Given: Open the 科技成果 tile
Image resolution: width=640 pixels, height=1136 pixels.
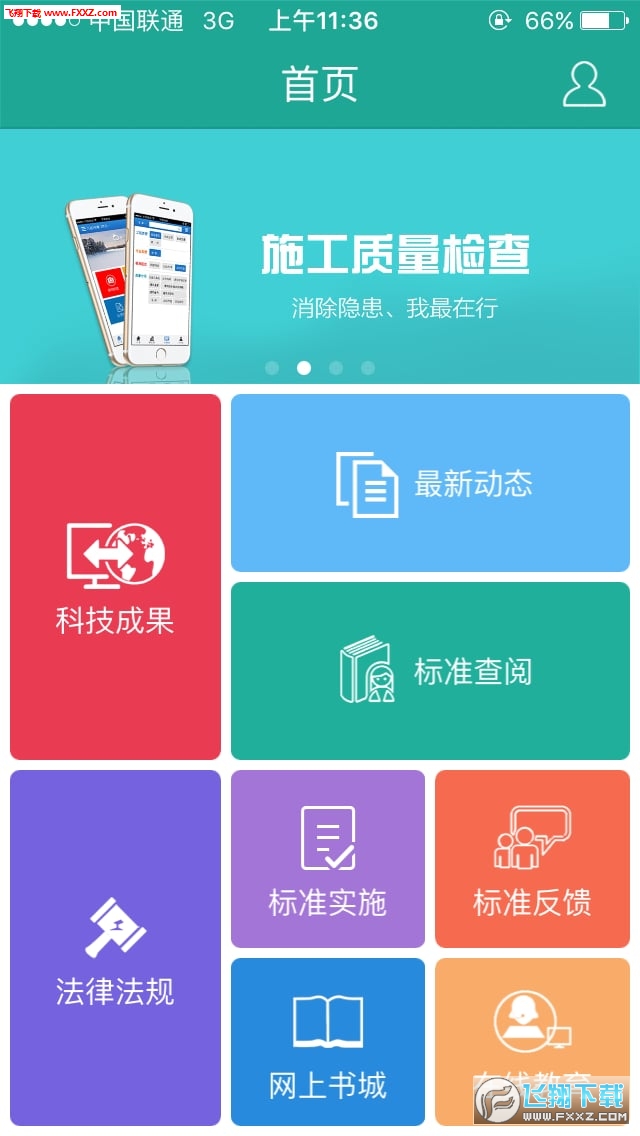Looking at the screenshot, I should [115, 577].
